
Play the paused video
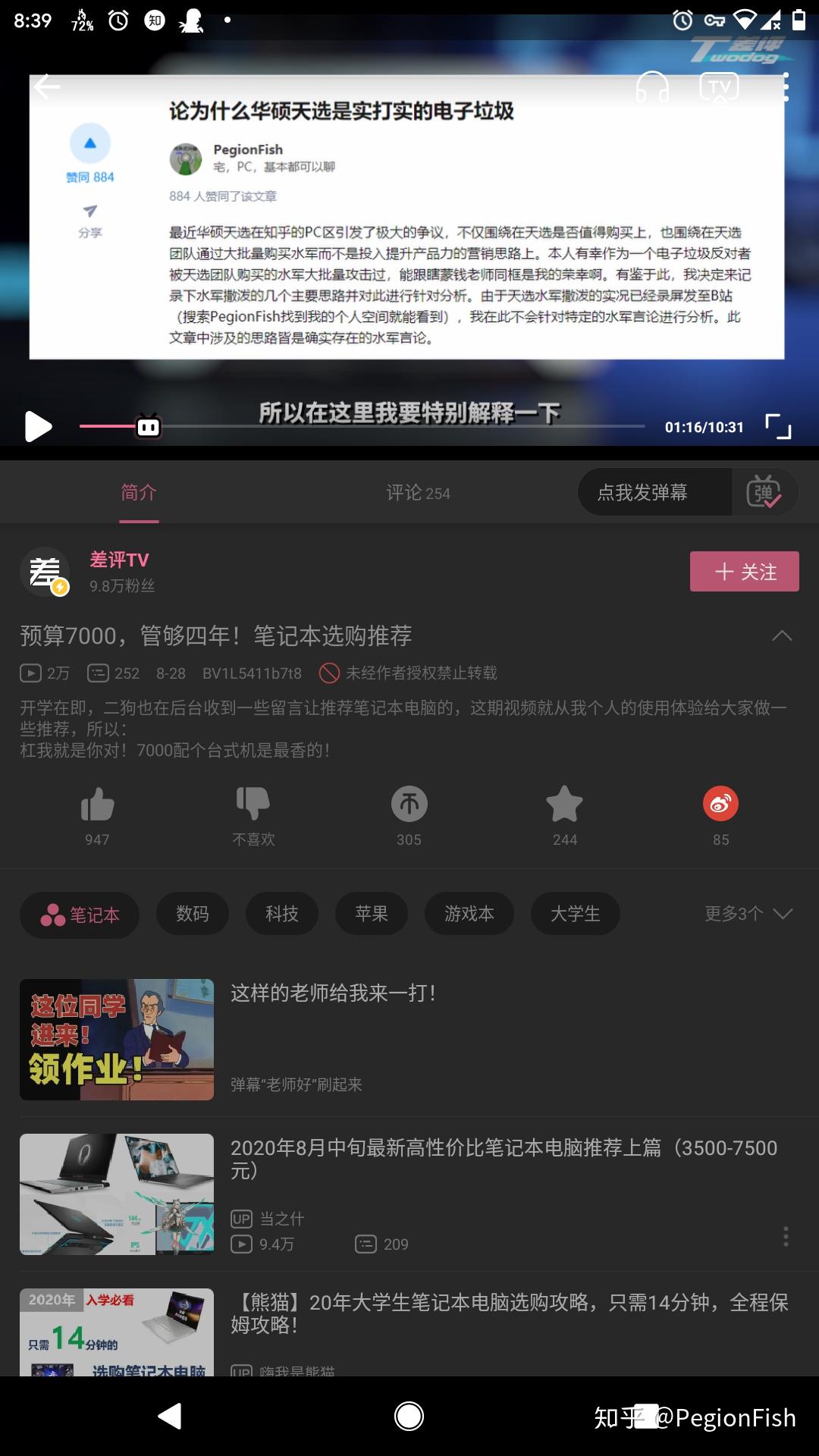[x=37, y=427]
